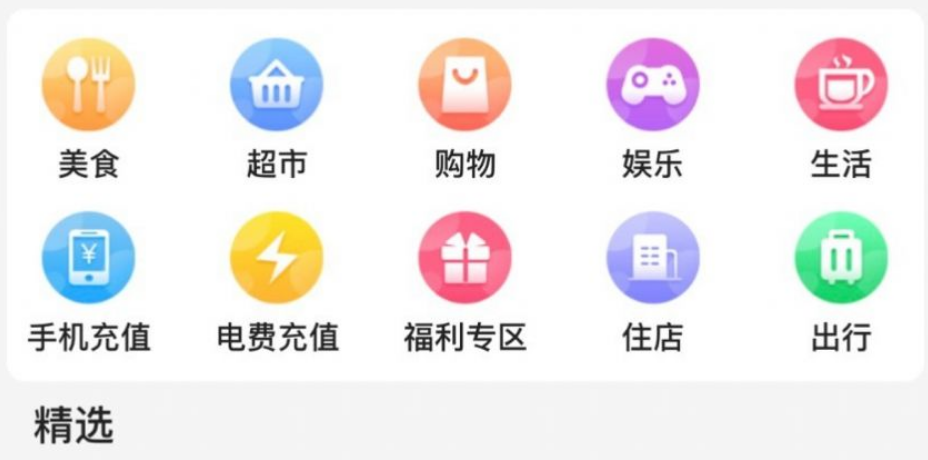This screenshot has height=460, width=928.
Task: Go to the 娱乐 entertainment category
Action: click(653, 85)
